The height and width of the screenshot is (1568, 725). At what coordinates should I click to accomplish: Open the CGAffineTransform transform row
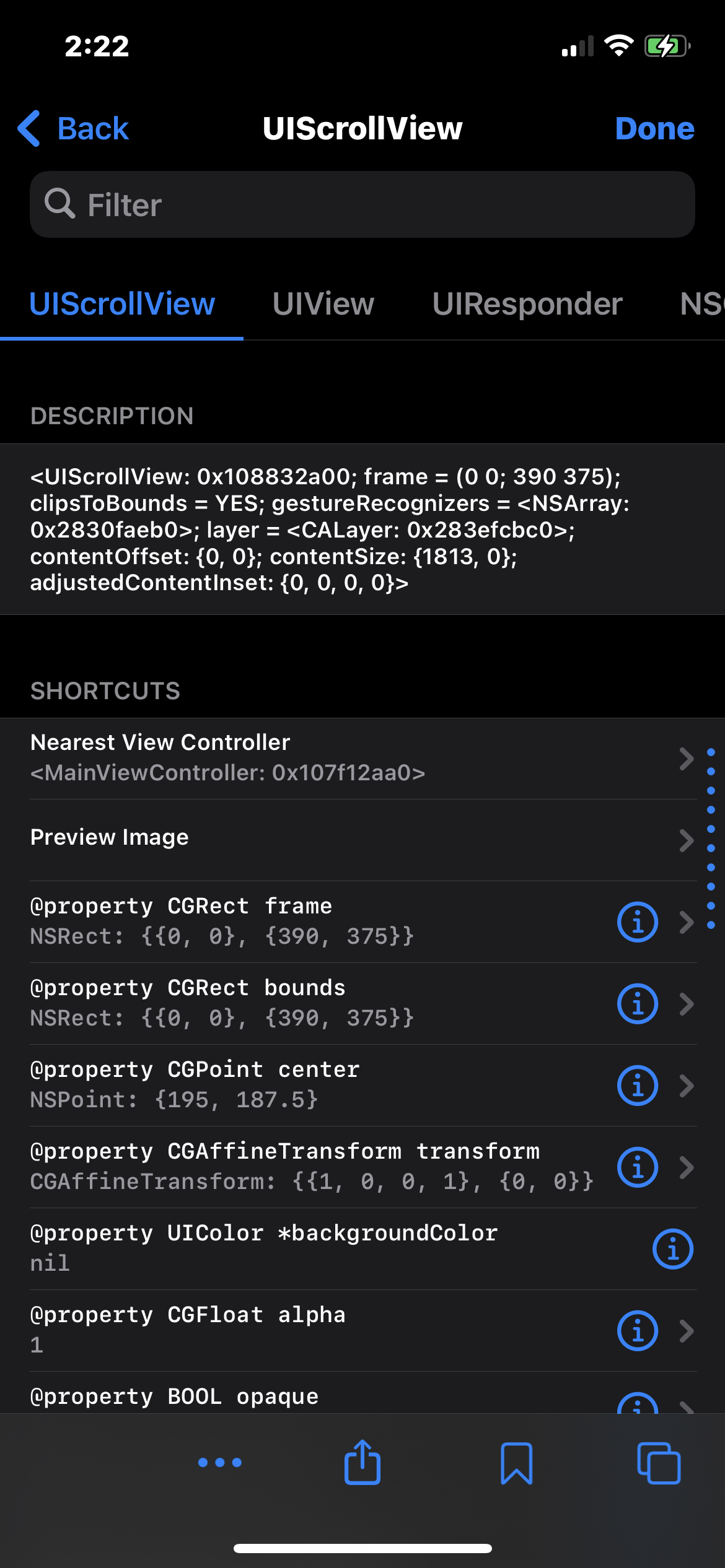[310, 1167]
